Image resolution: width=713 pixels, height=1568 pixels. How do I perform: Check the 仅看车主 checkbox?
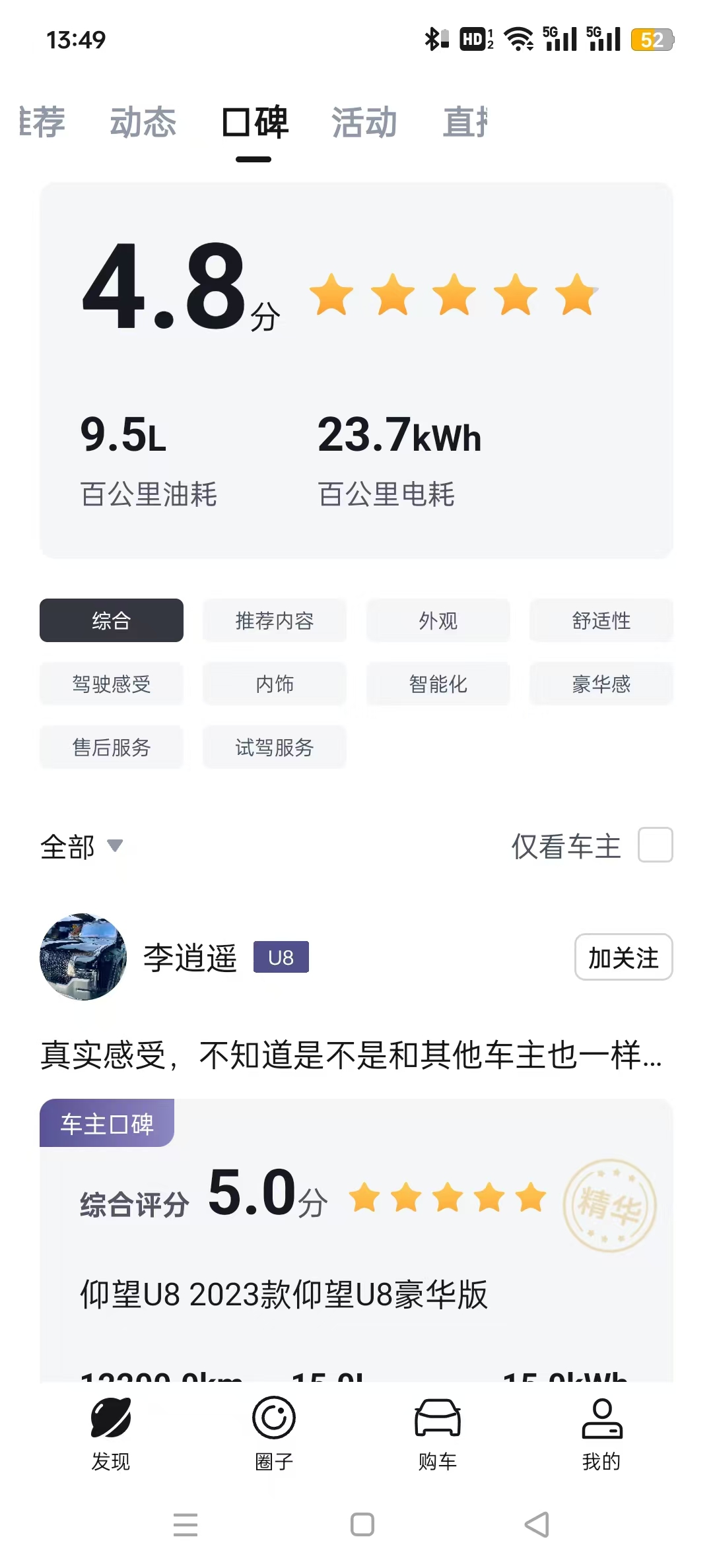[655, 845]
